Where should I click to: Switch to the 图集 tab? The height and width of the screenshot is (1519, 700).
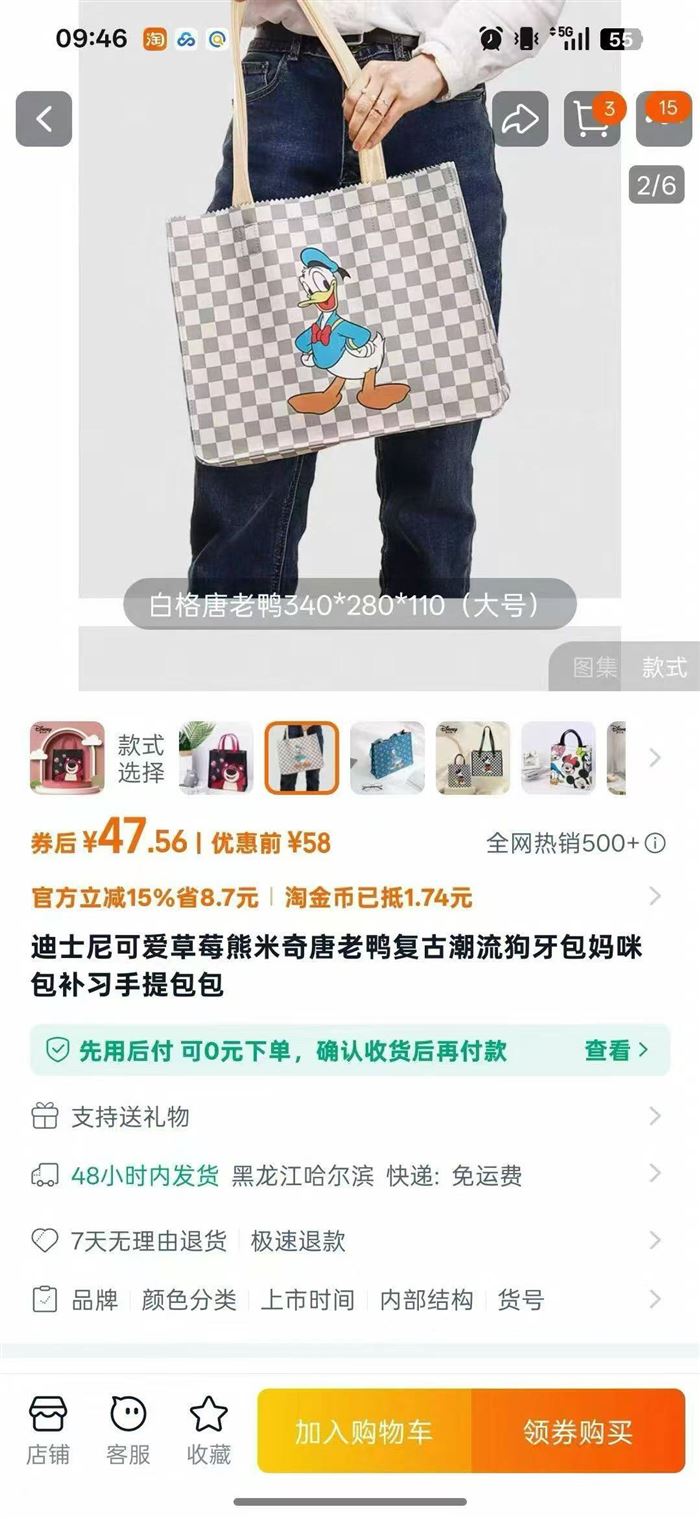pyautogui.click(x=595, y=668)
